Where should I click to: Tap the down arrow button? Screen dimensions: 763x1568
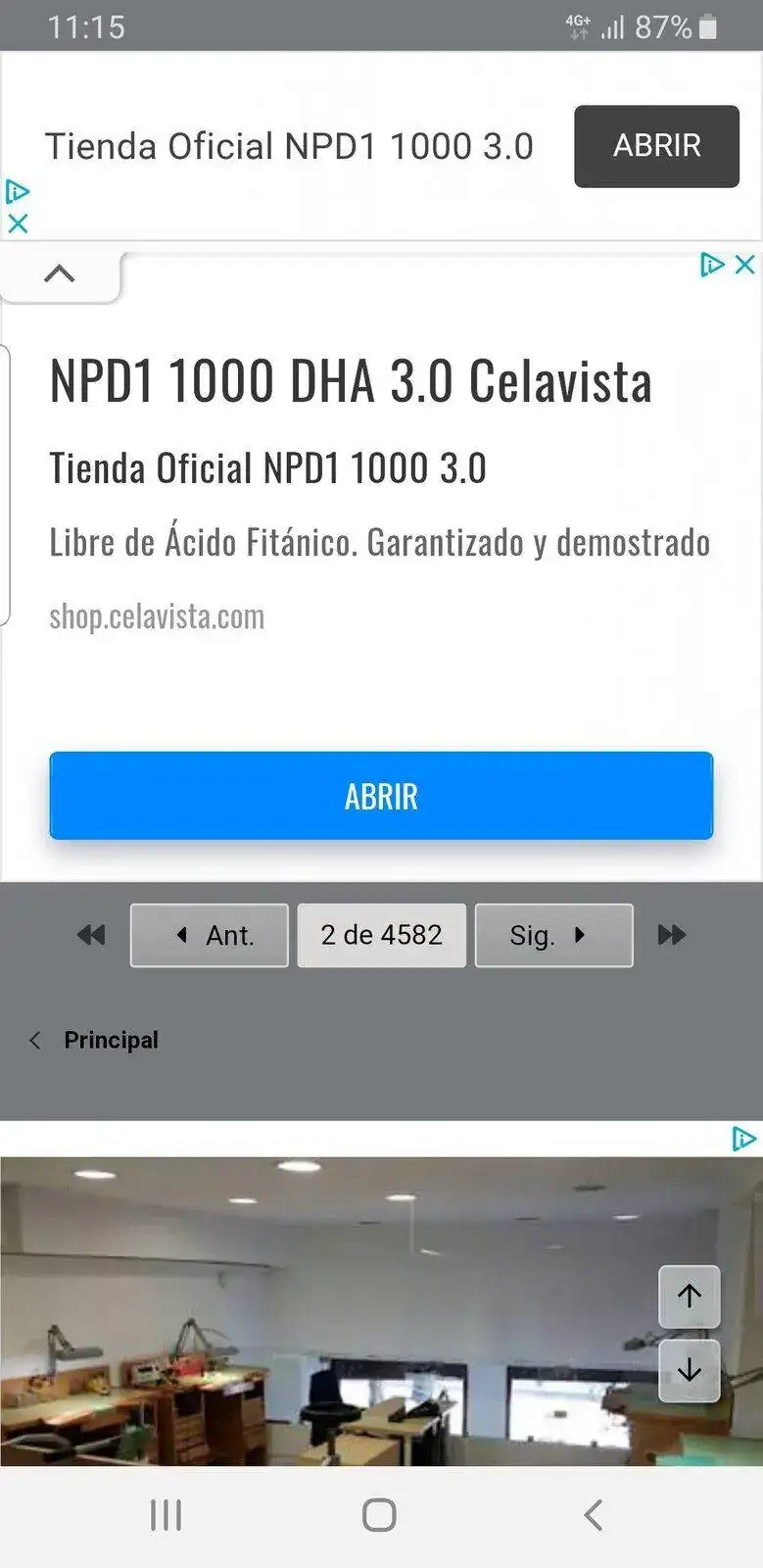pyautogui.click(x=690, y=1370)
